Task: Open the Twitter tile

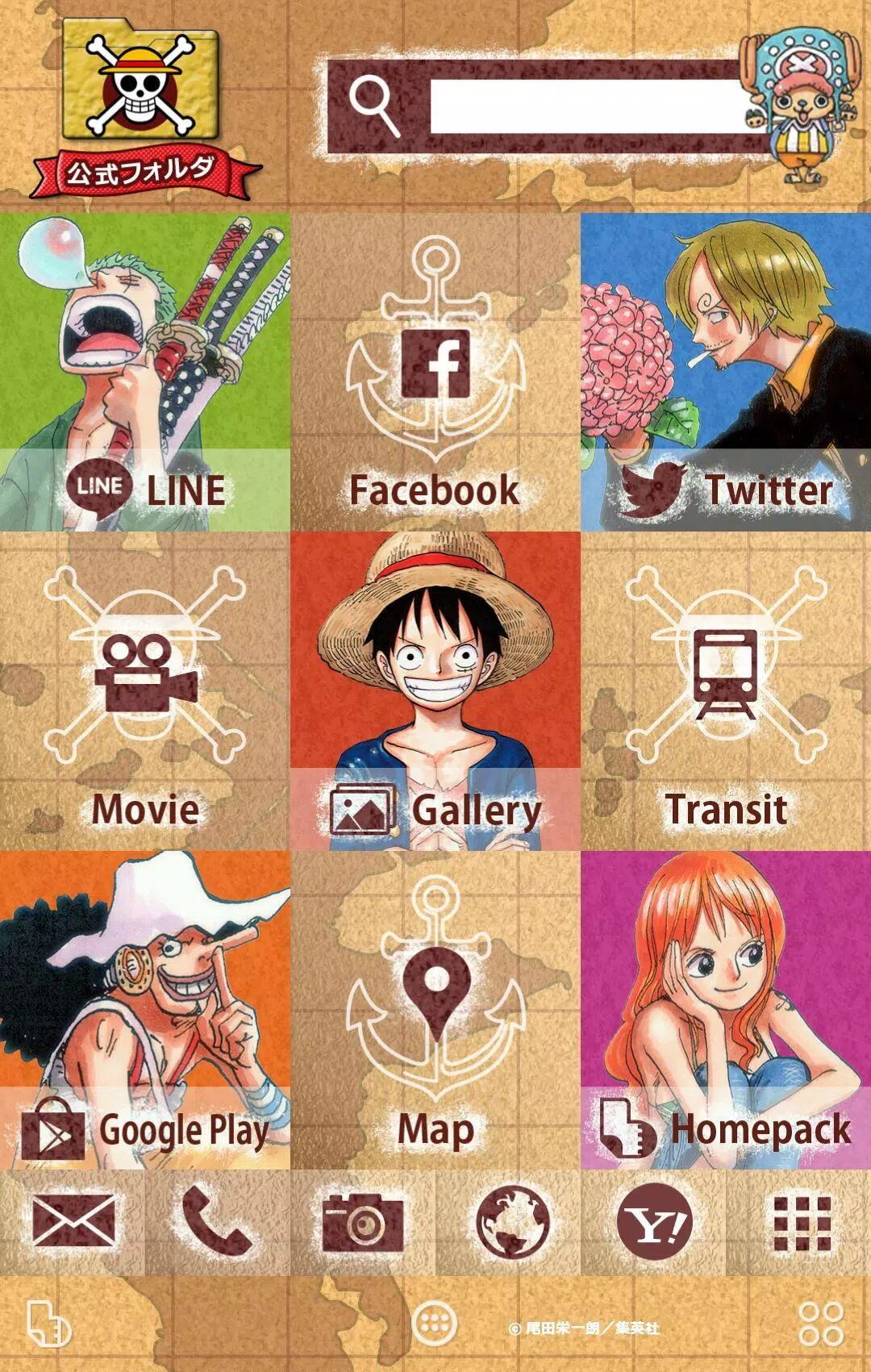Action: (x=726, y=371)
